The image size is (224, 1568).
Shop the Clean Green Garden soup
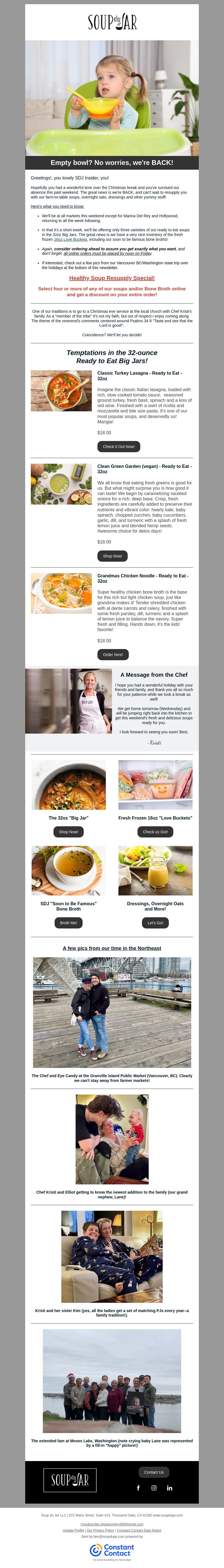coord(112,556)
